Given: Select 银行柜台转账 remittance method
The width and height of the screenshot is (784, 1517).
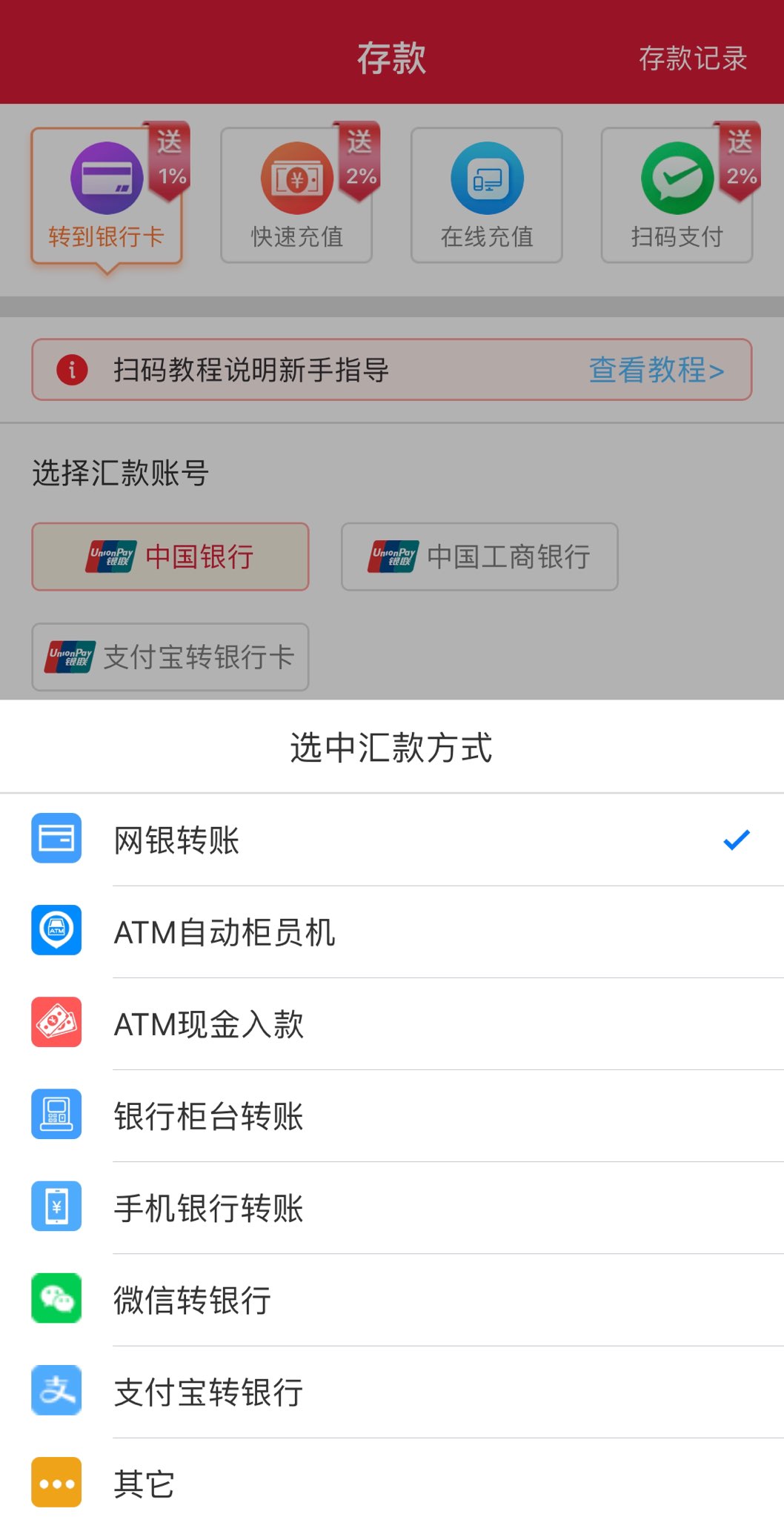Looking at the screenshot, I should pyautogui.click(x=392, y=1115).
